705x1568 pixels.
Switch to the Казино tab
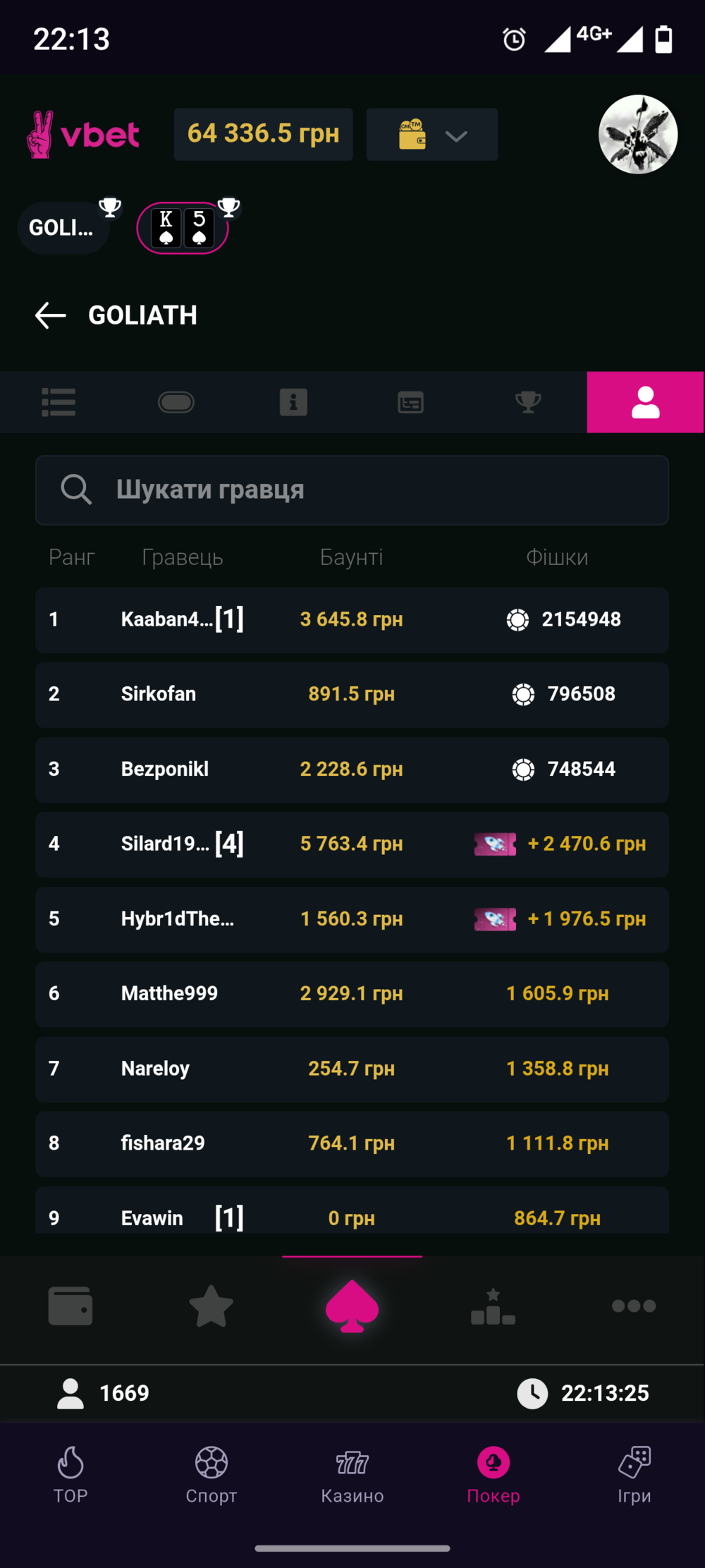352,1474
